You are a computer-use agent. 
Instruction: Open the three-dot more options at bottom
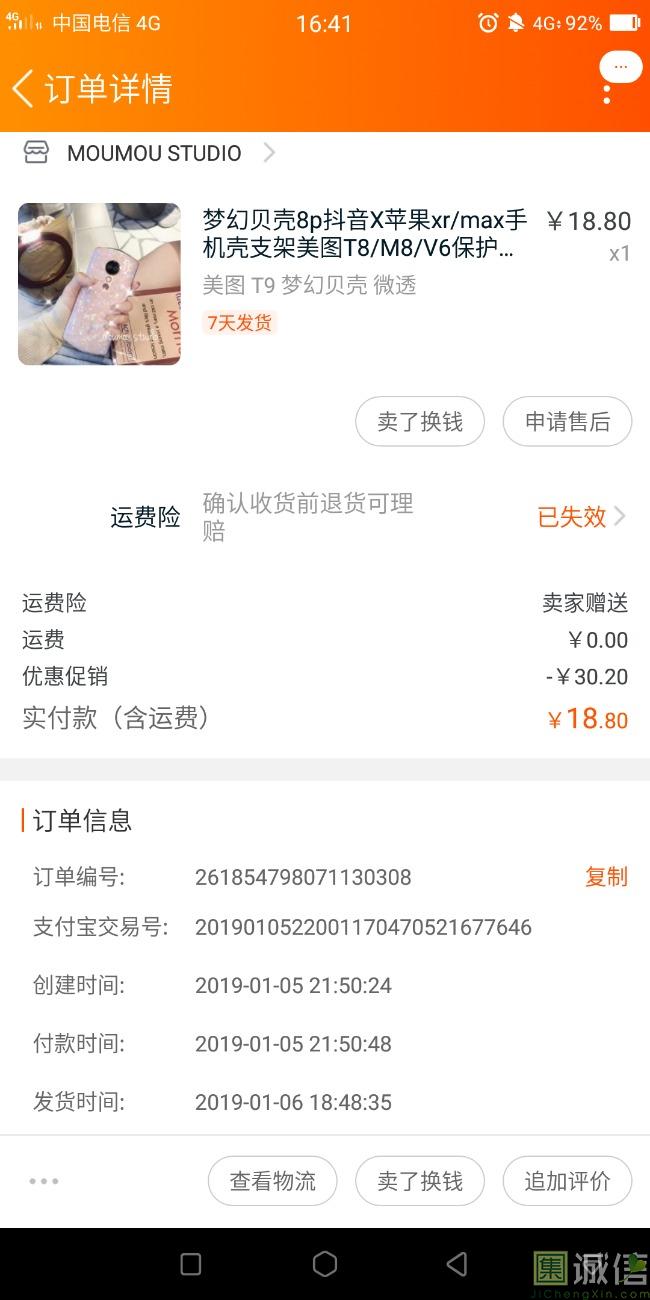click(44, 1181)
